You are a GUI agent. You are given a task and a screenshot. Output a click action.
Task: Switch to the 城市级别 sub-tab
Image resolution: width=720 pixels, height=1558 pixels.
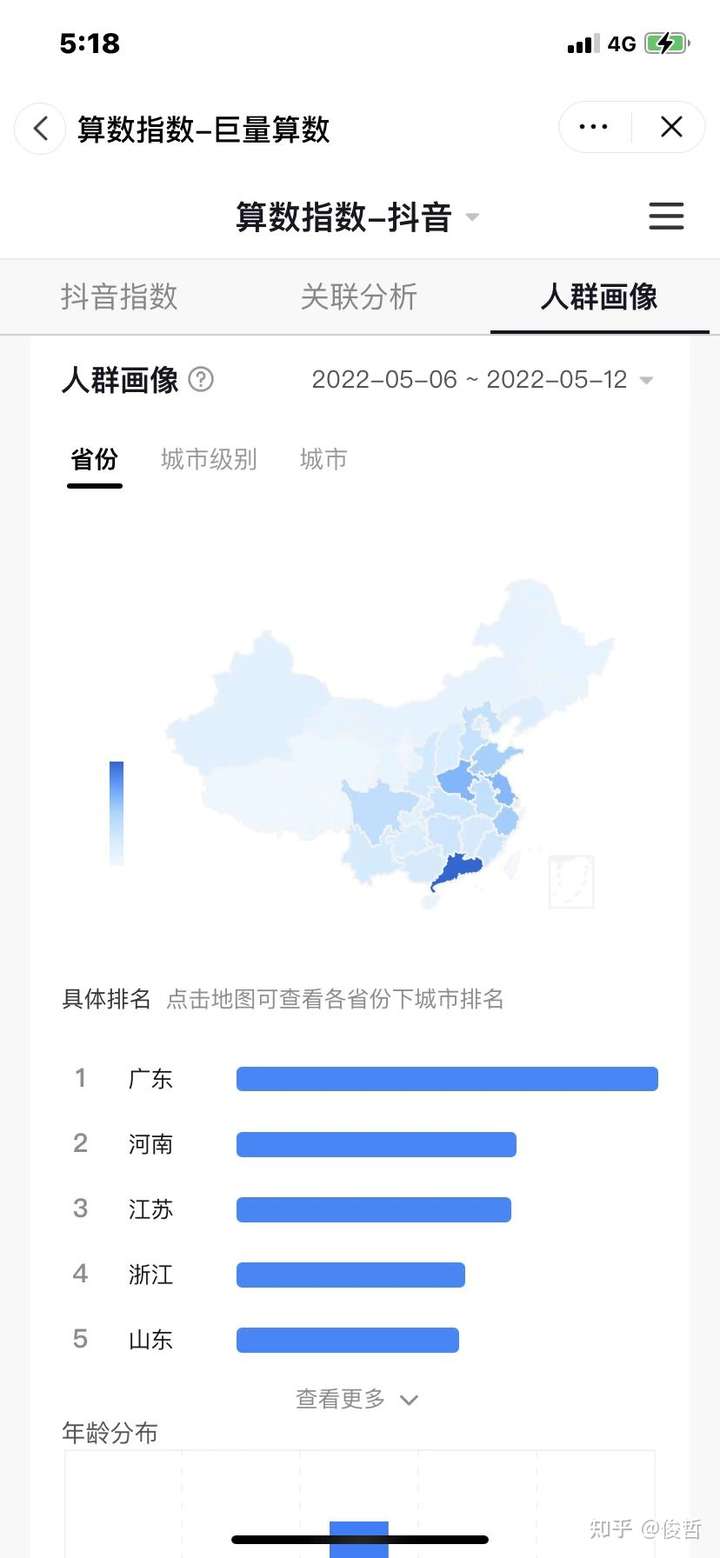pos(209,459)
